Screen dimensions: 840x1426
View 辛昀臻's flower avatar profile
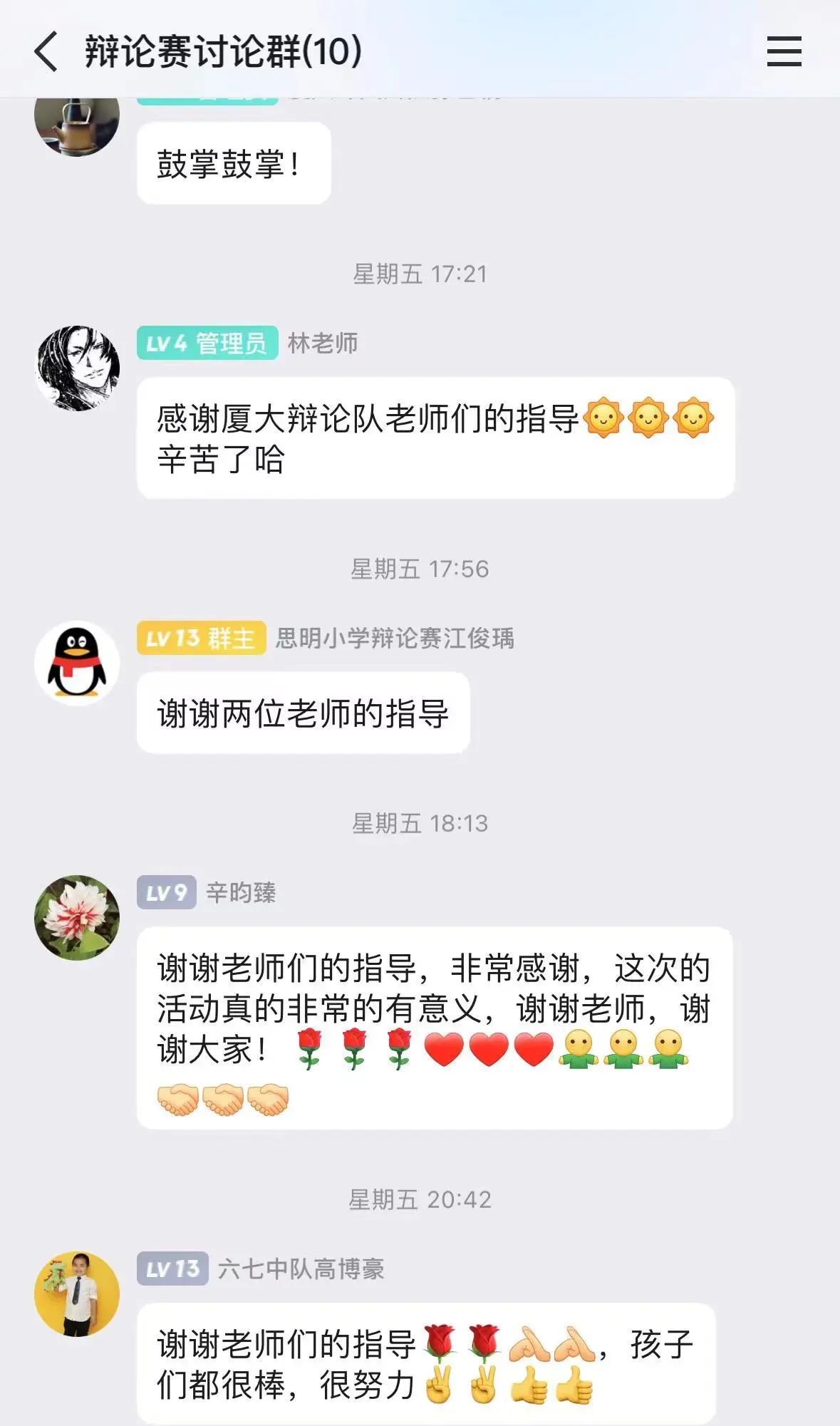(x=77, y=917)
